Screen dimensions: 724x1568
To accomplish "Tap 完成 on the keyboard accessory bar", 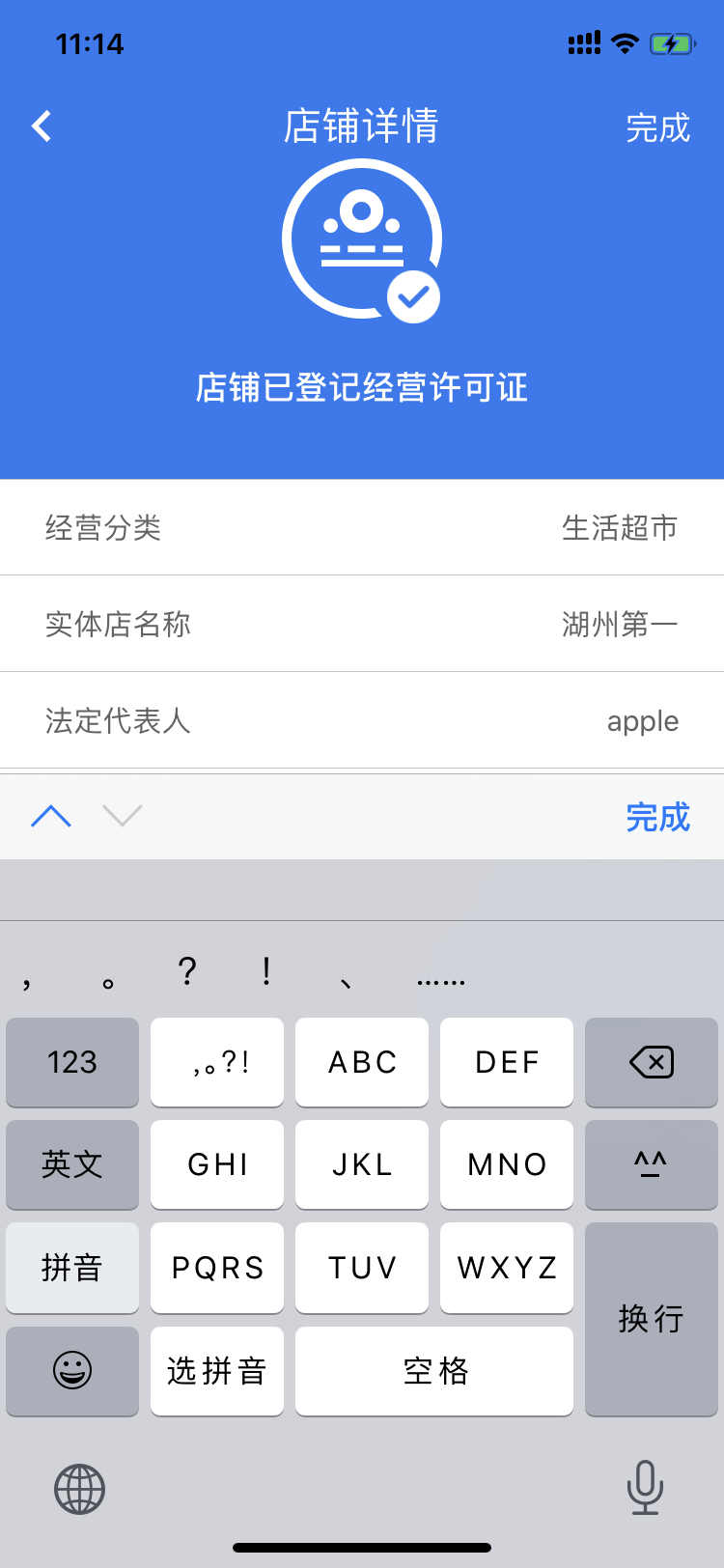I will [x=659, y=817].
